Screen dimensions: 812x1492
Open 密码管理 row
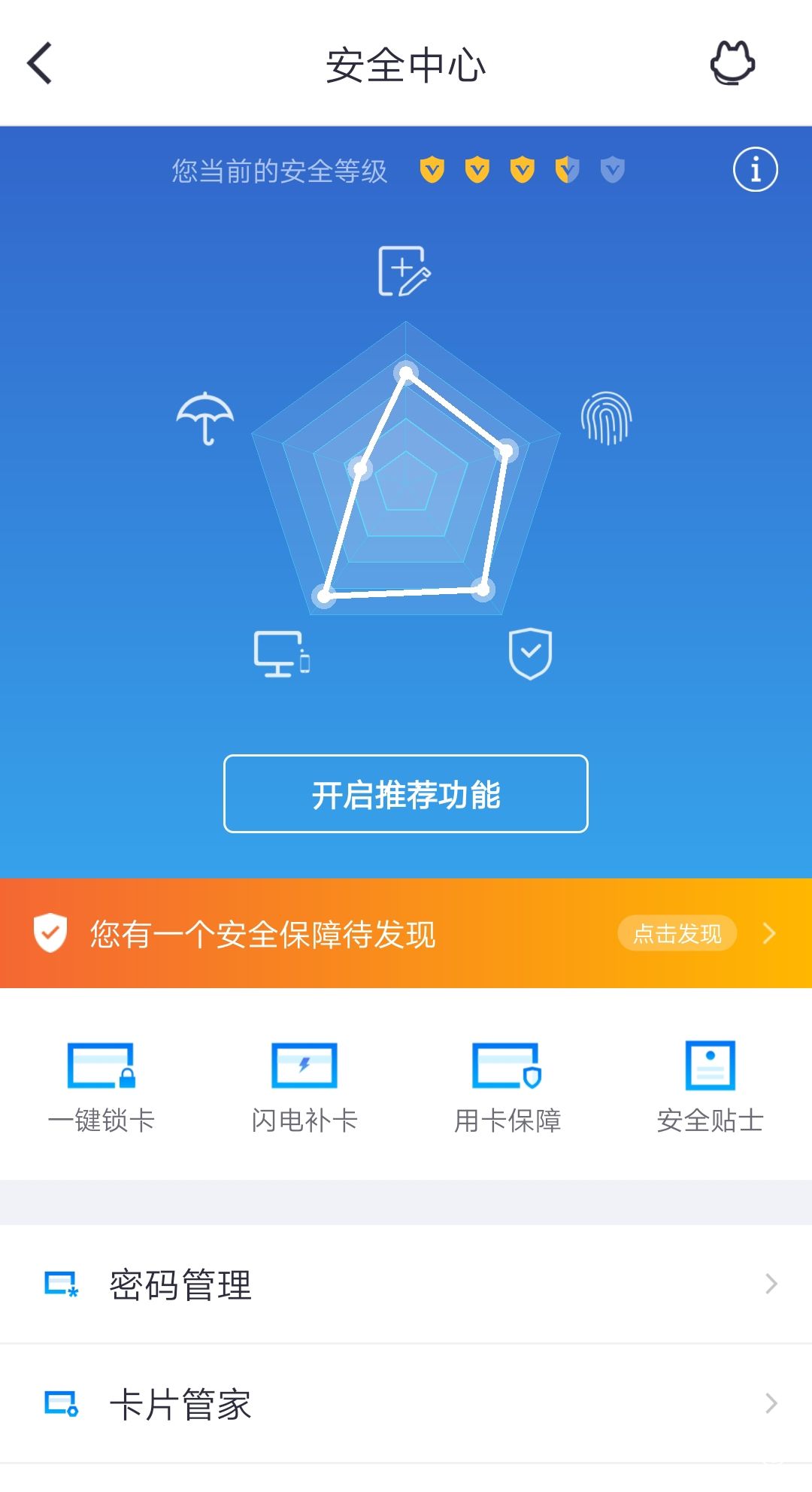click(x=406, y=1284)
